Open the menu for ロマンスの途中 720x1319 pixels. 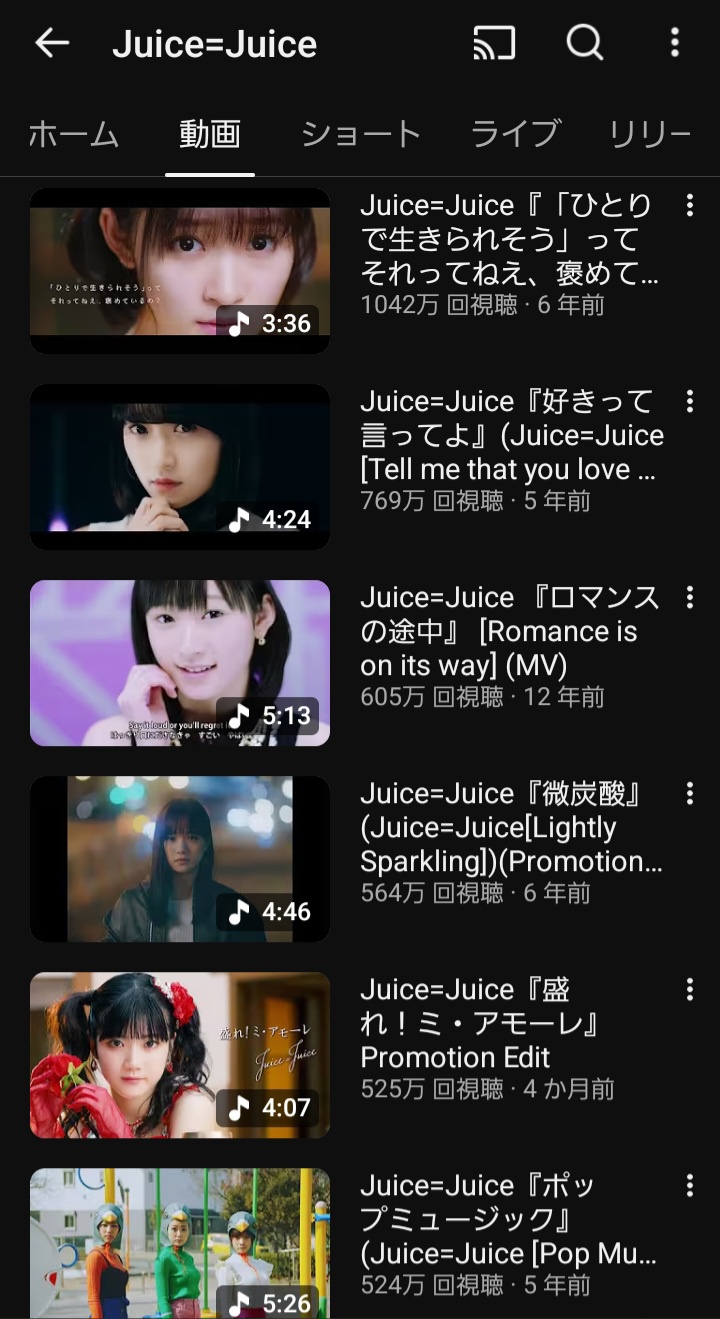click(x=689, y=598)
